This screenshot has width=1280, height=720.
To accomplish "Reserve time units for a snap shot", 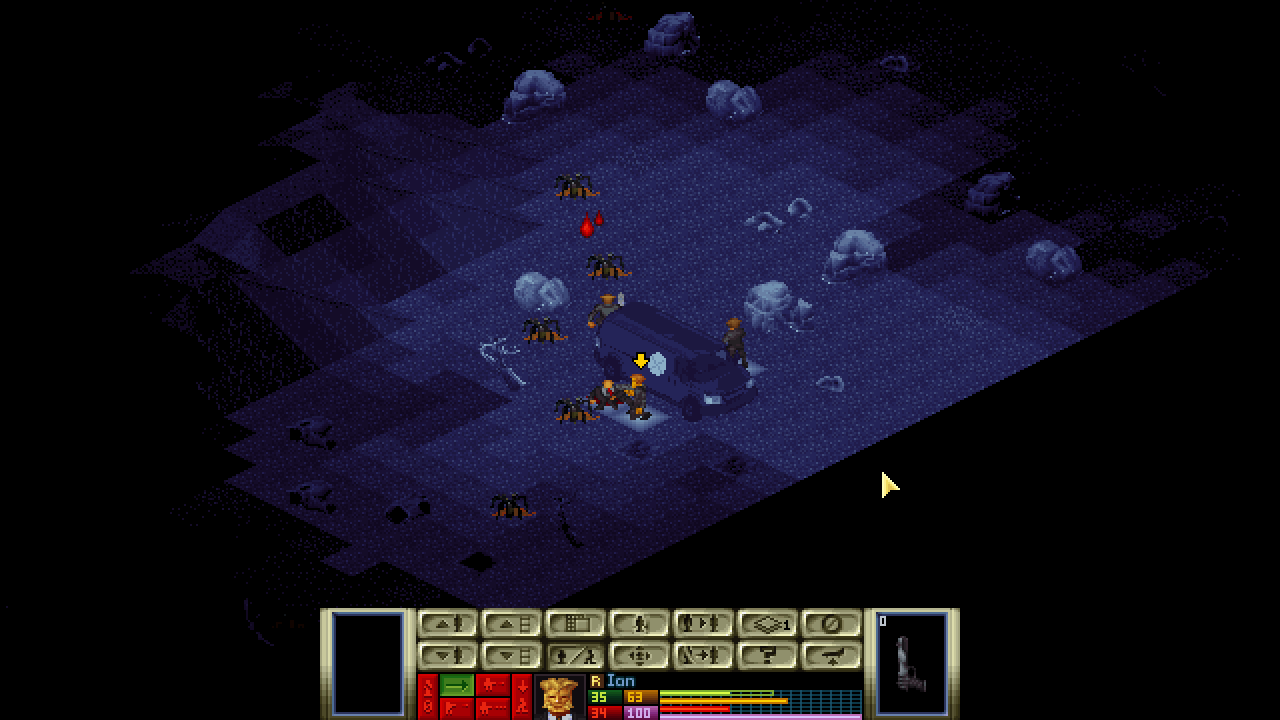I will [x=492, y=685].
